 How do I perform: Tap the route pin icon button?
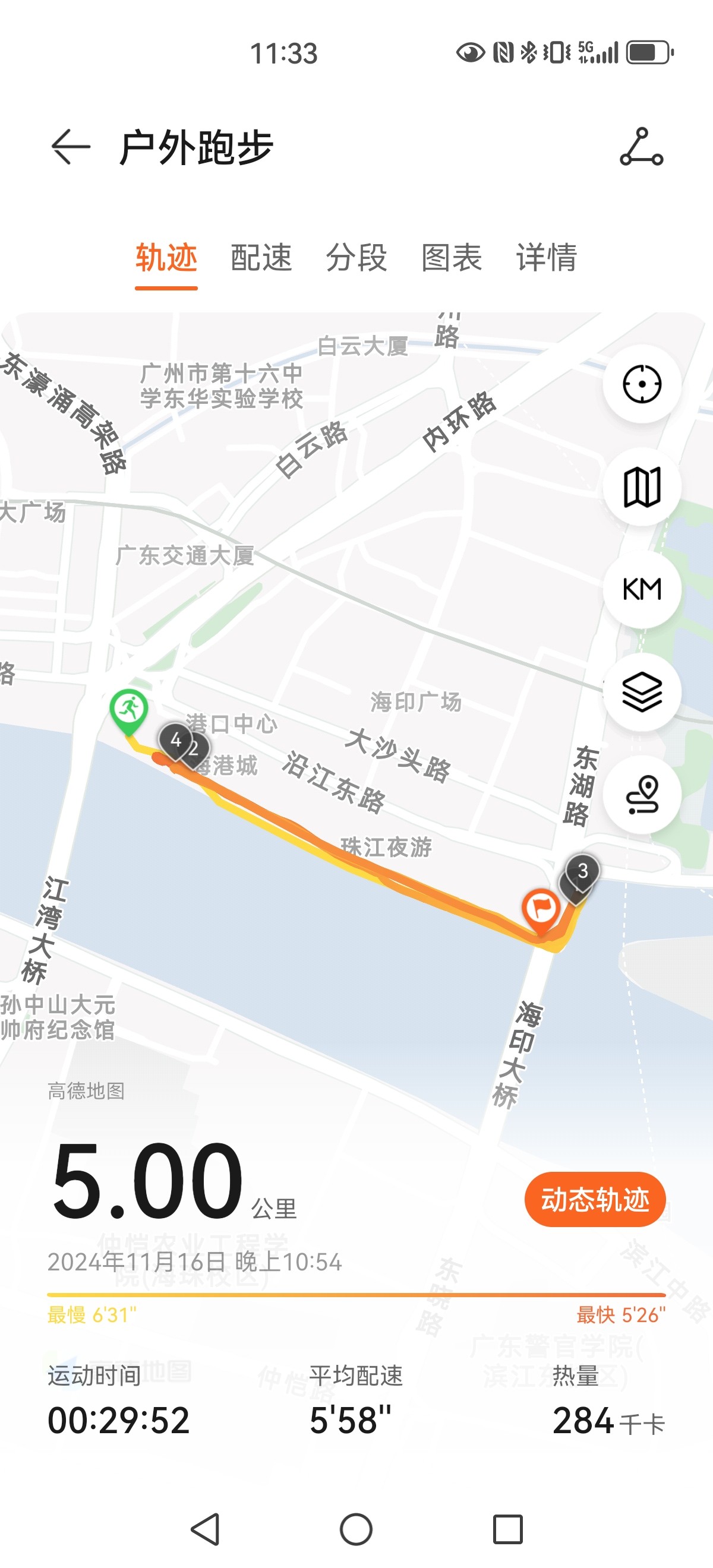click(642, 794)
